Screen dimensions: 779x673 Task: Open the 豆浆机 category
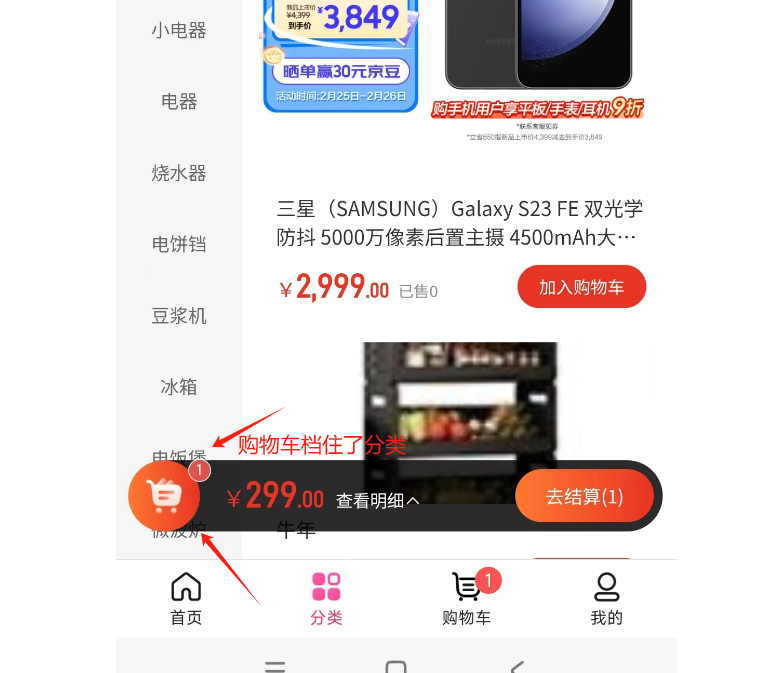pyautogui.click(x=179, y=316)
